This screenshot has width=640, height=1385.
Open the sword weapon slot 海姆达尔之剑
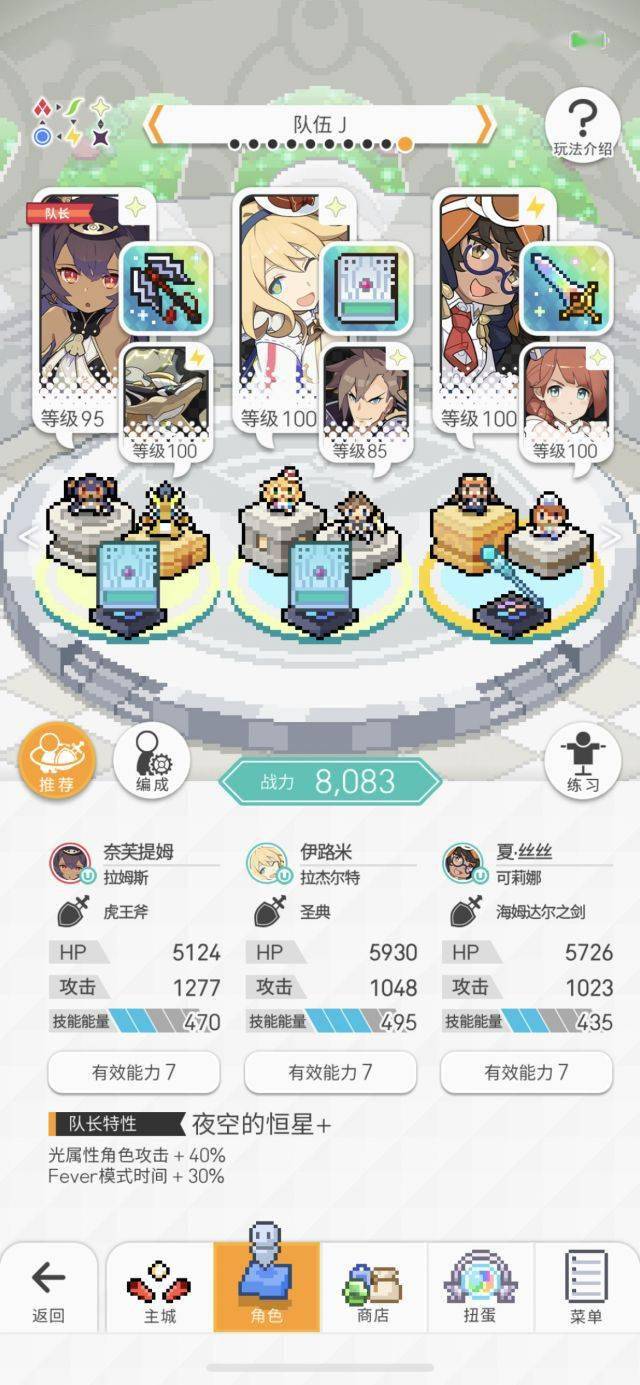point(566,288)
